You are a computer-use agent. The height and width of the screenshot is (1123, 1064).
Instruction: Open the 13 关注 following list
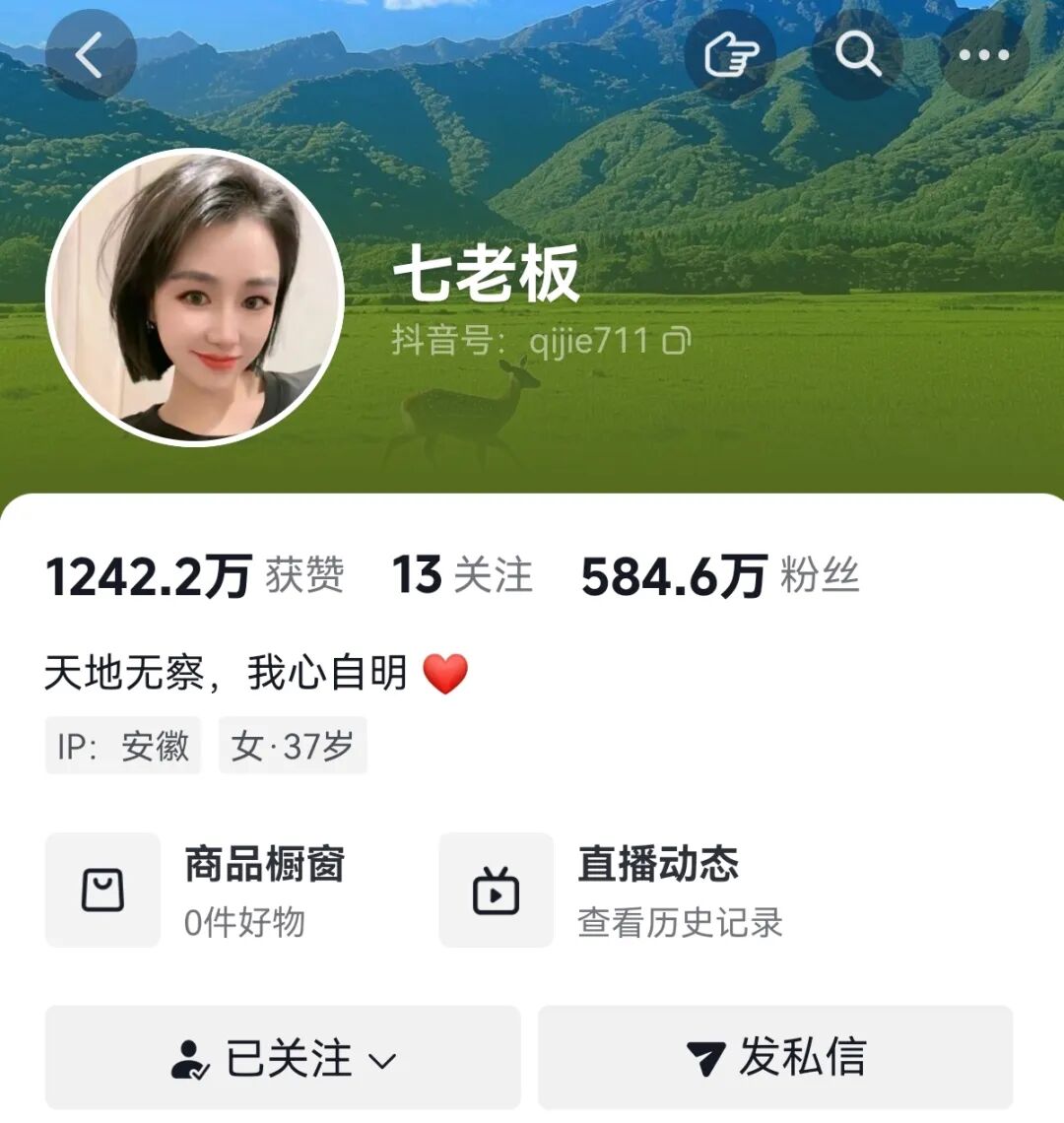(x=461, y=575)
